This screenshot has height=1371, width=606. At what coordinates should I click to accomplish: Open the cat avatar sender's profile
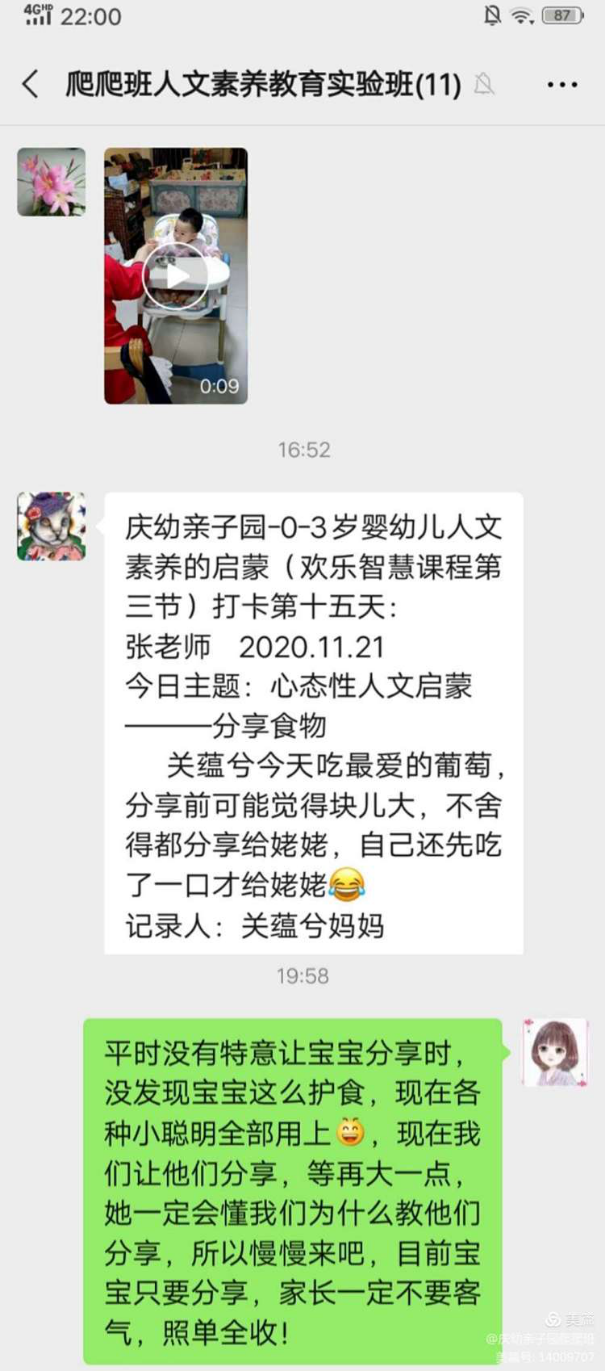coord(51,526)
